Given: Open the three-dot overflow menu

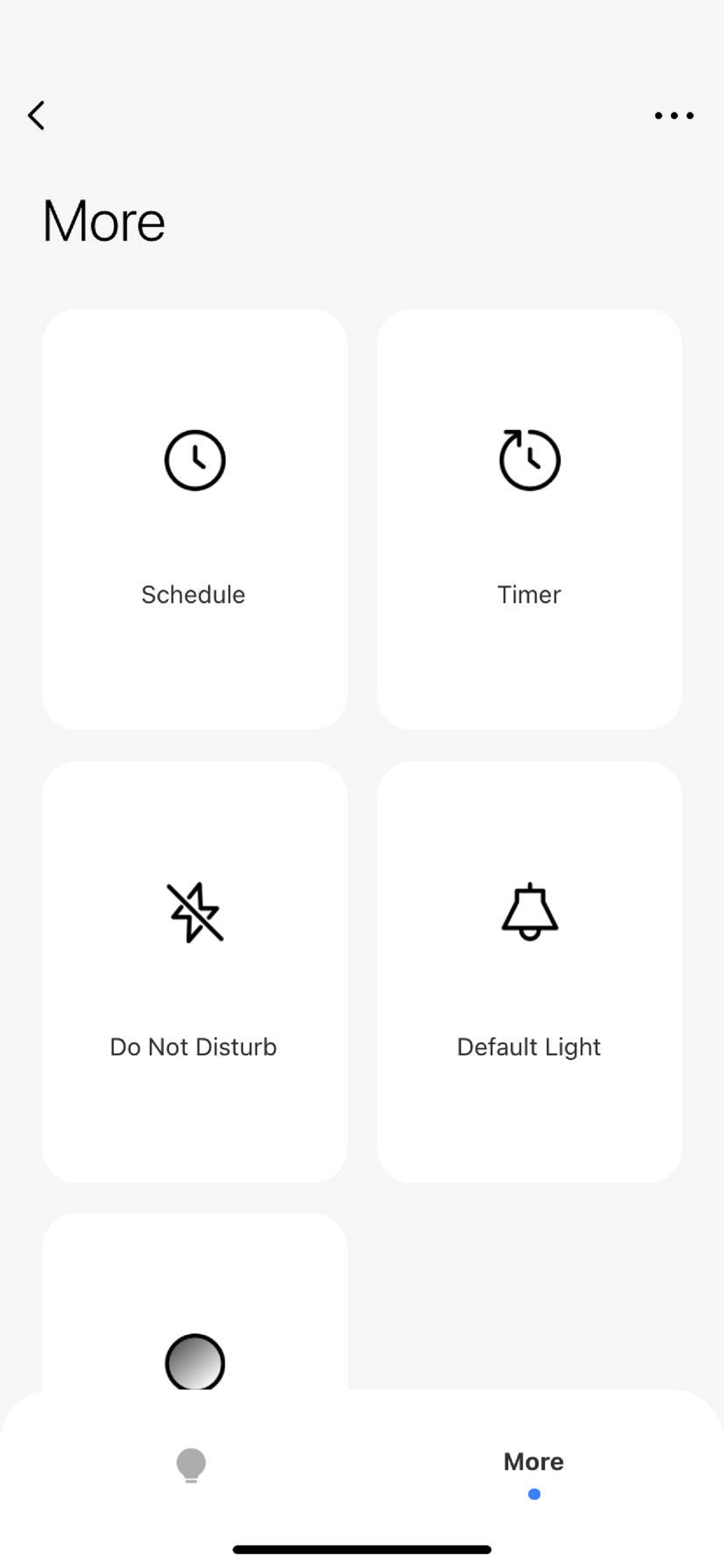Looking at the screenshot, I should 673,116.
